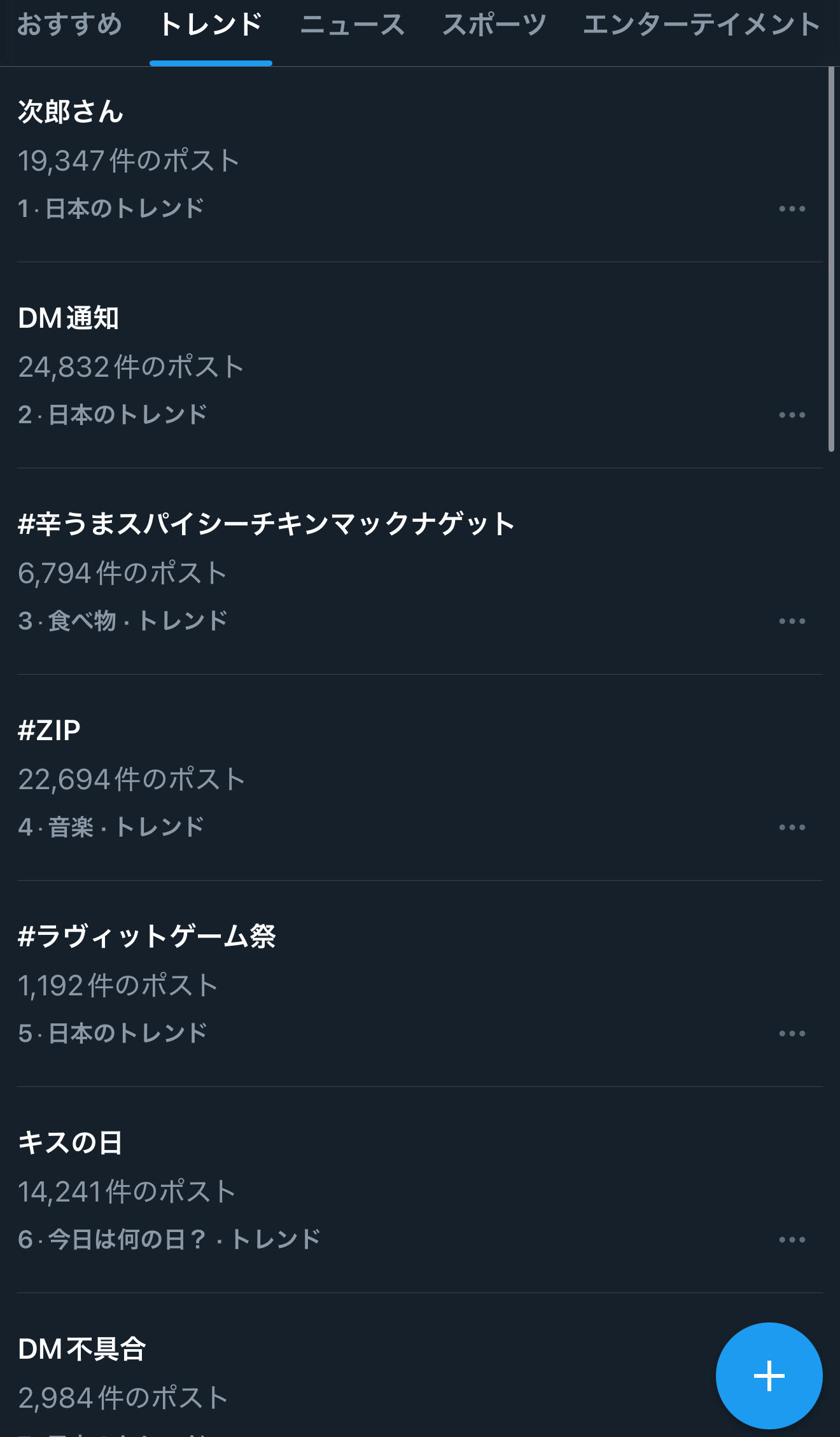Viewport: 840px width, 1437px height.
Task: Open the #ラヴィットゲーム祭 trend
Action: pos(420,984)
